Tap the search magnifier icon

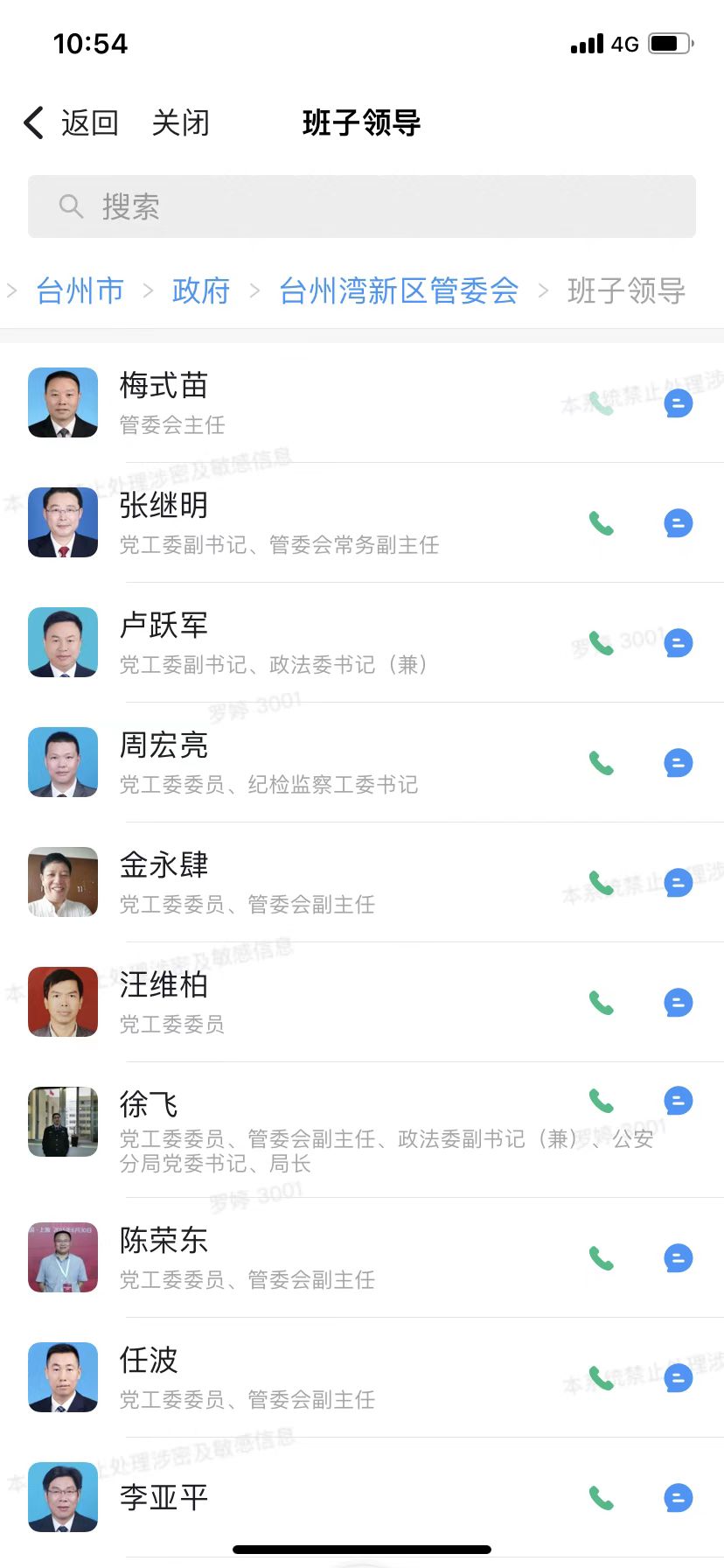[71, 206]
